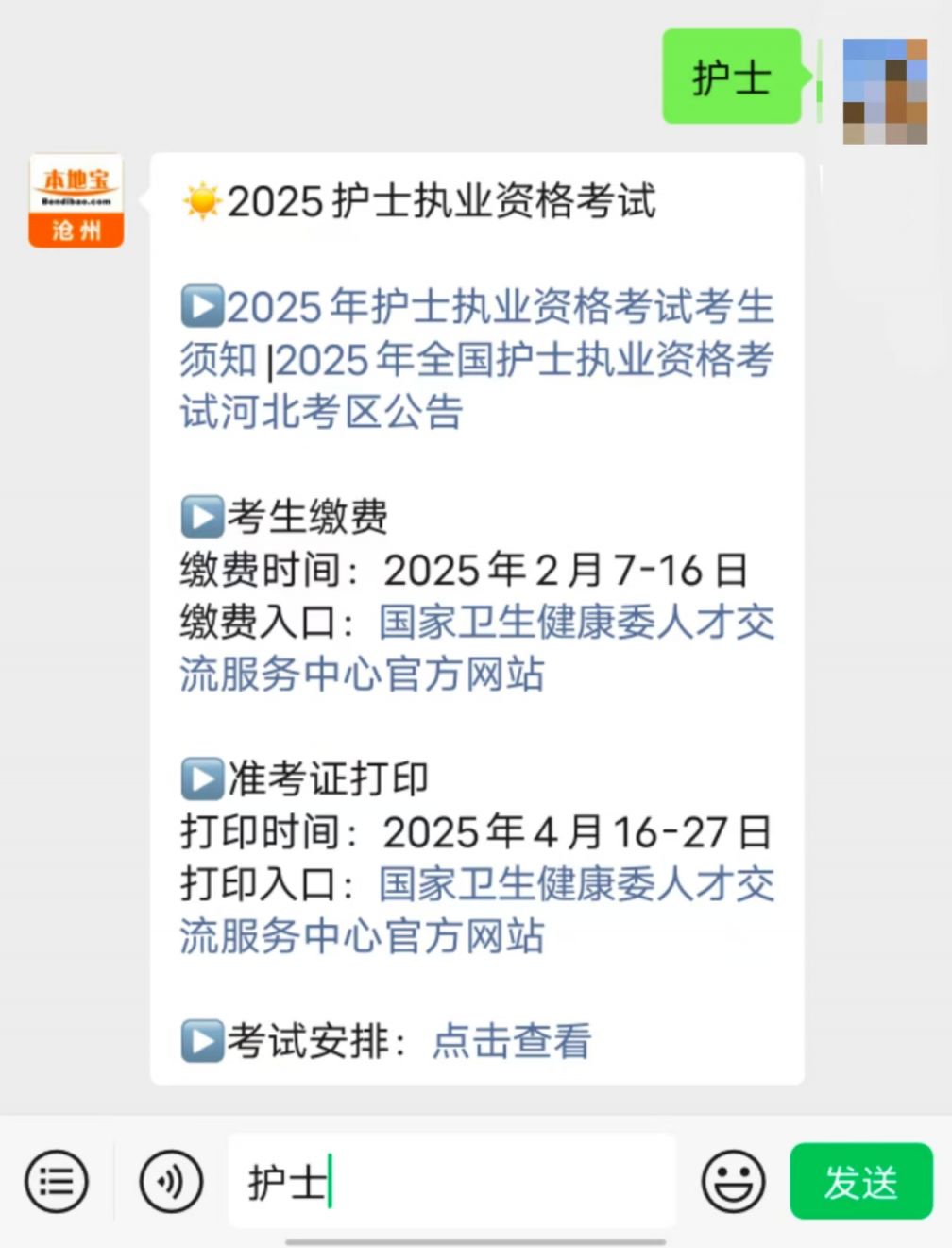The width and height of the screenshot is (952, 1248).
Task: Click the sun emoji in the message title
Action: point(201,199)
